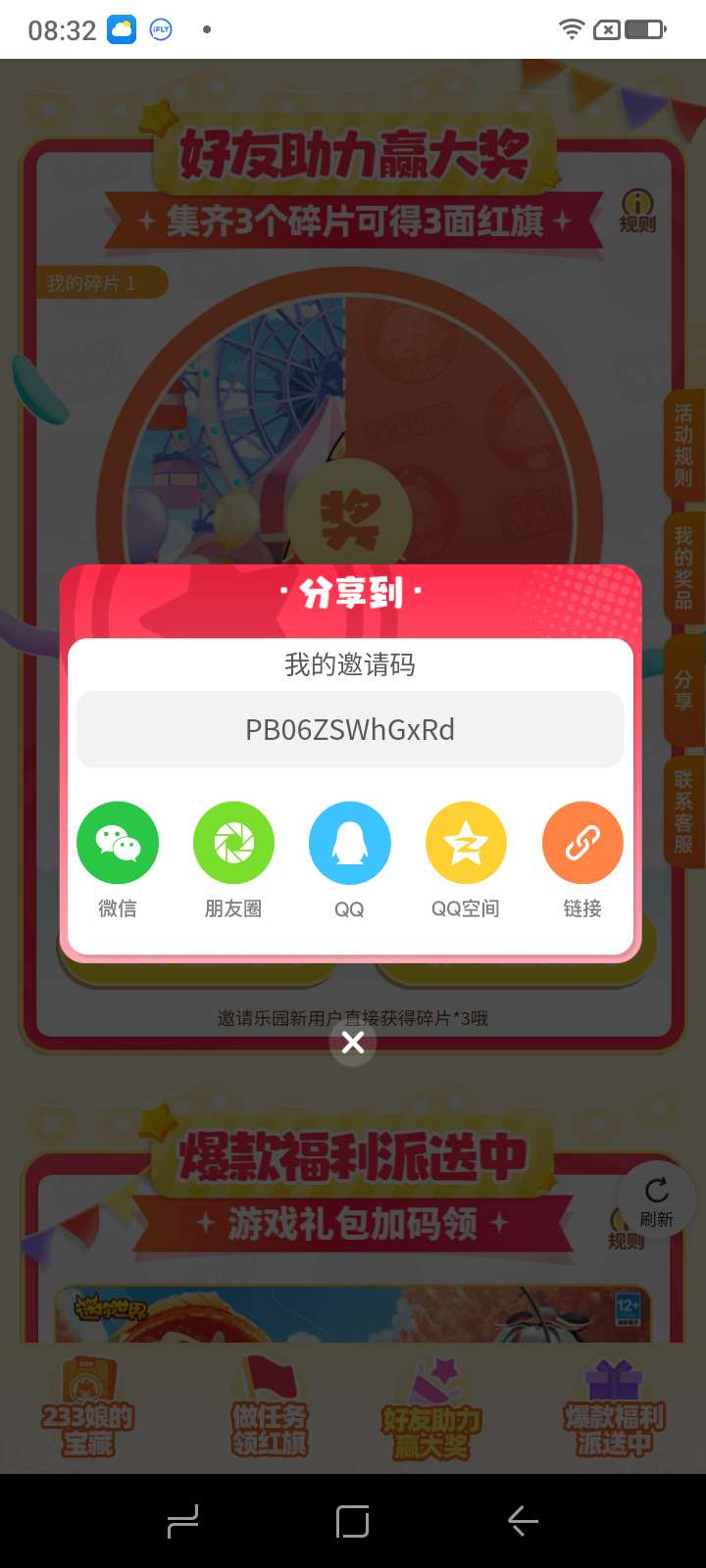Image resolution: width=706 pixels, height=1568 pixels.
Task: Copy the invite 链接
Action: (582, 843)
